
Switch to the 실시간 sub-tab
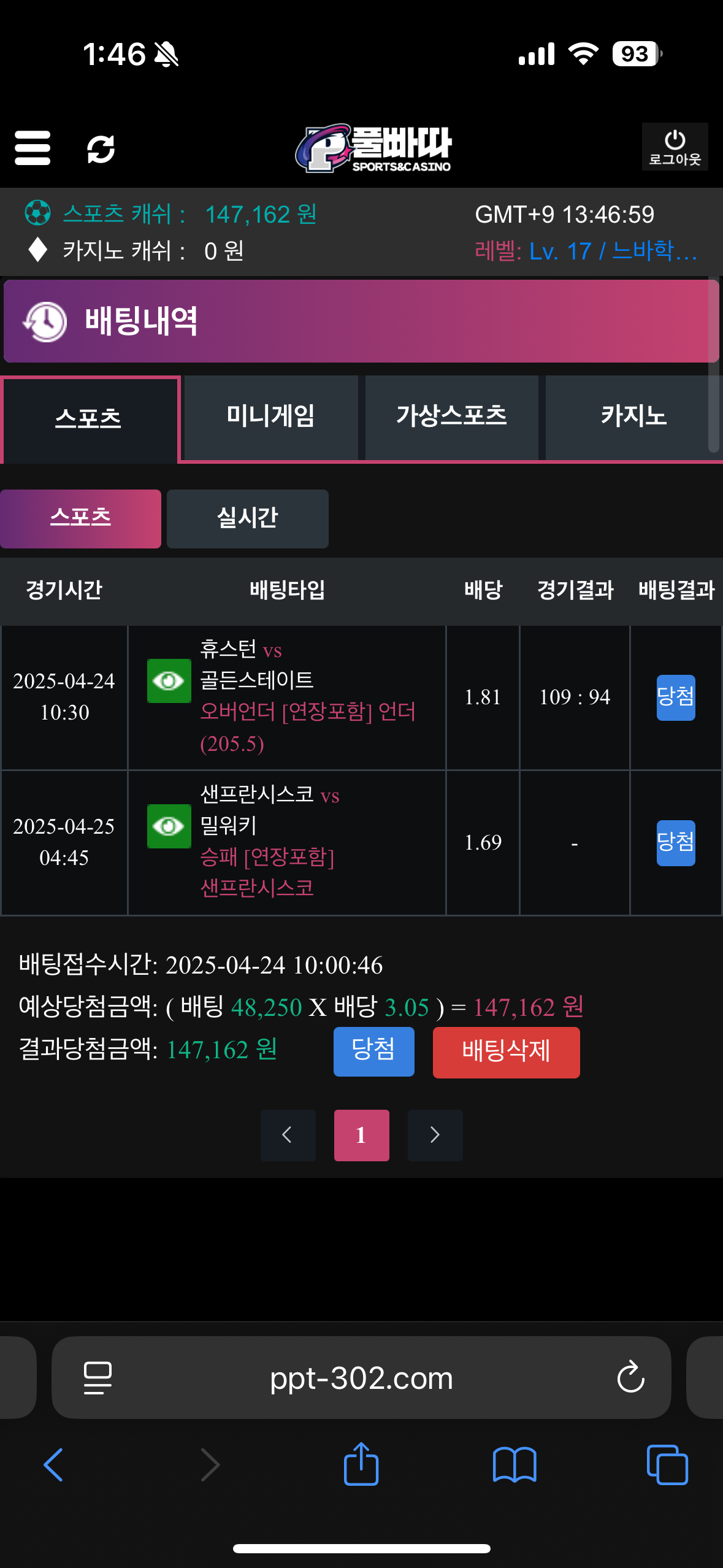click(x=247, y=518)
